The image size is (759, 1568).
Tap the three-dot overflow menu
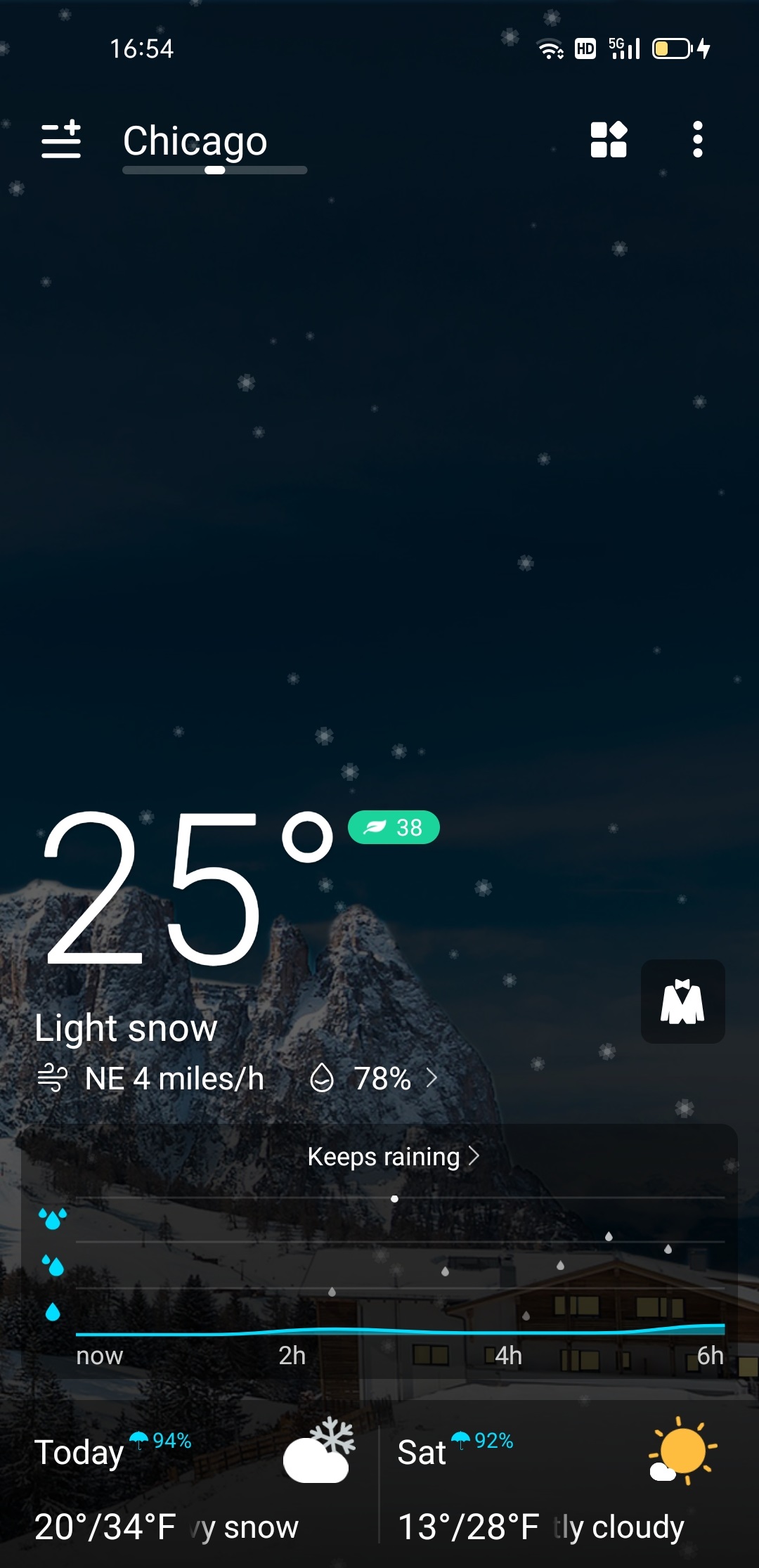click(697, 140)
